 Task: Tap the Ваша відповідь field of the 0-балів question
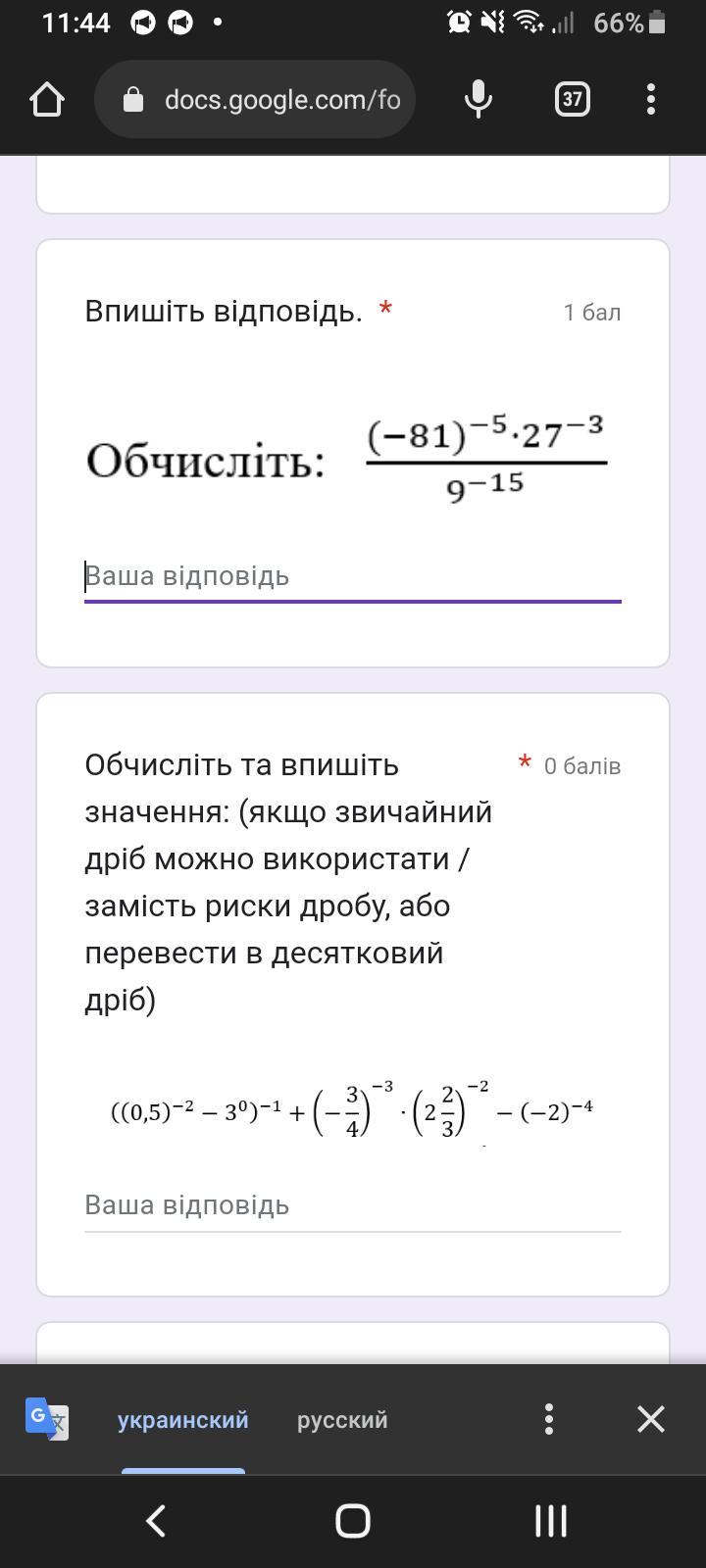pos(353,1205)
